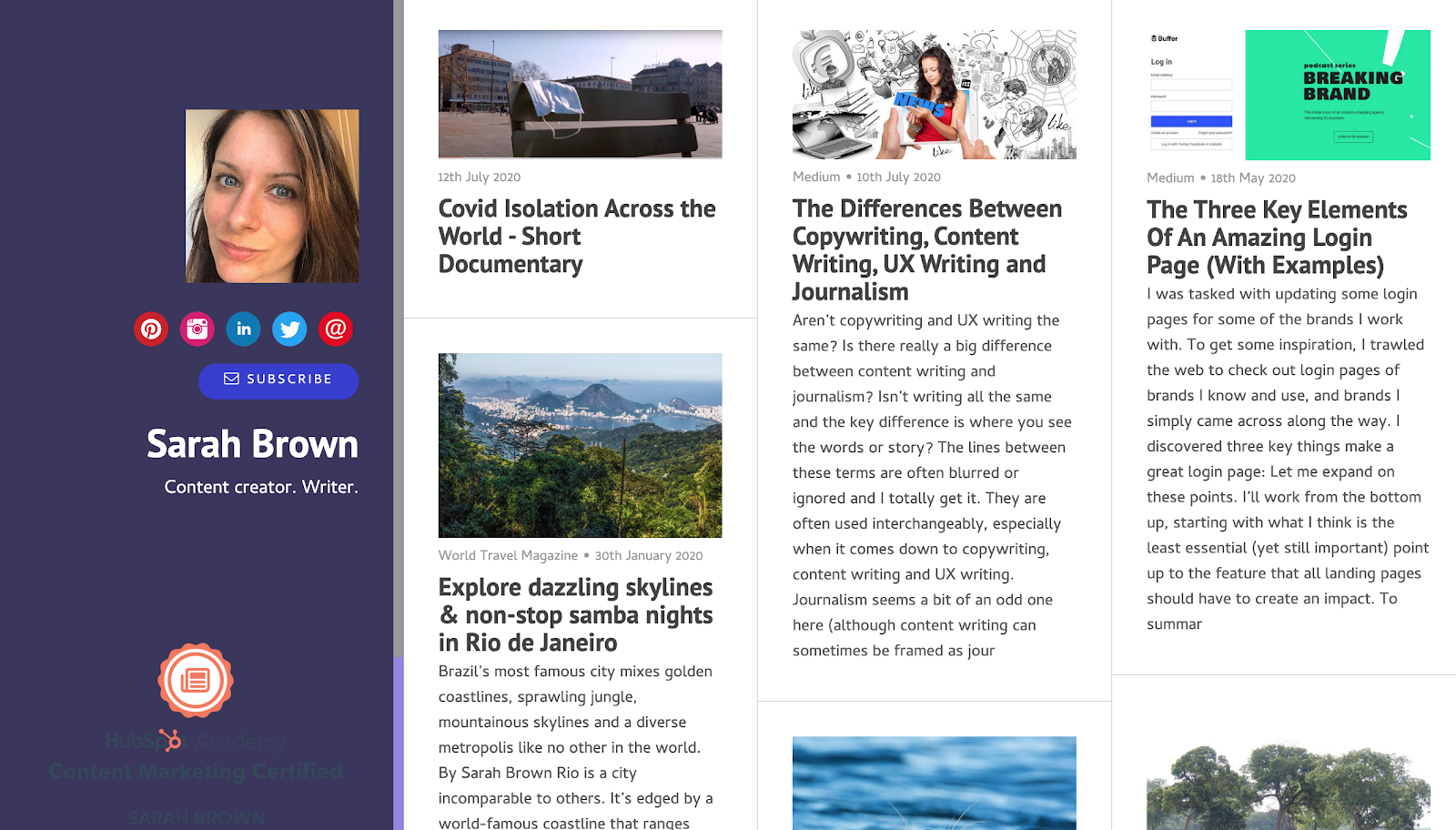The height and width of the screenshot is (830, 1456).
Task: Open Sarah Brown's Instagram profile
Action: 197,329
